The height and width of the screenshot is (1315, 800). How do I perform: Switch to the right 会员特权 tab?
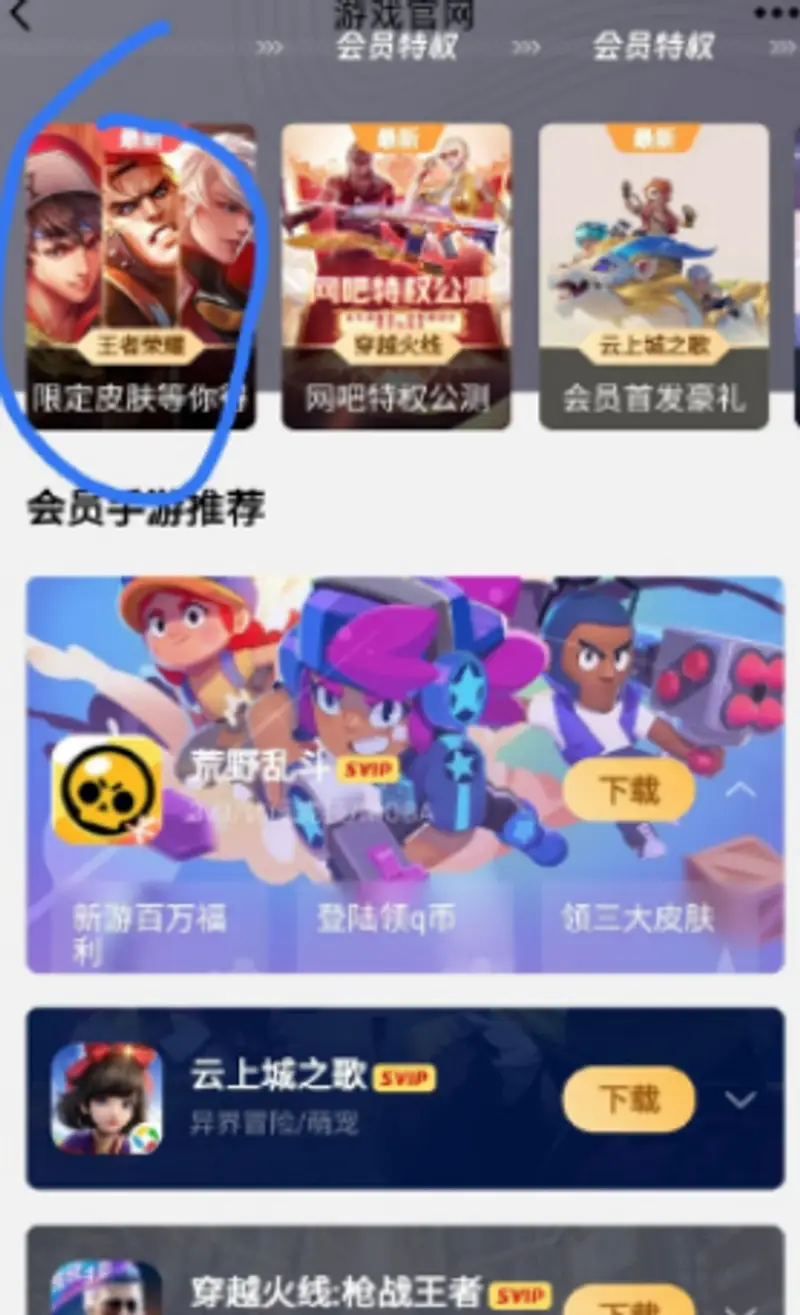pyautogui.click(x=652, y=45)
